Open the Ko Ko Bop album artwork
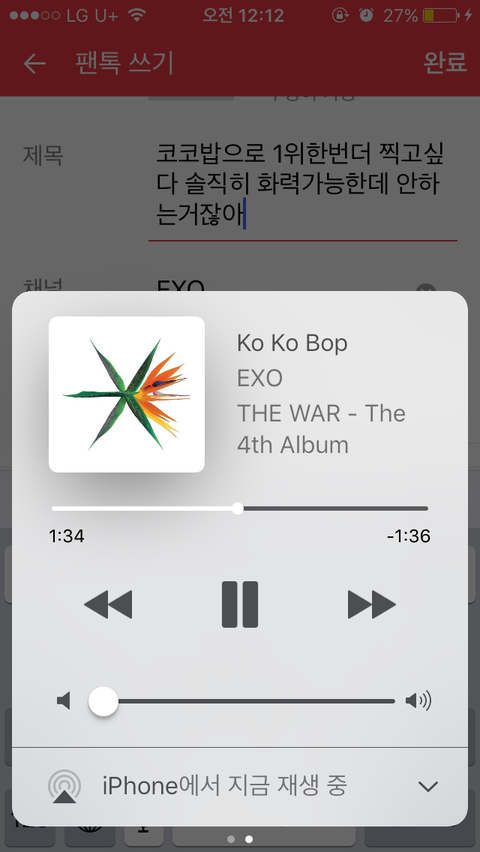Viewport: 480px width, 852px height. point(127,394)
